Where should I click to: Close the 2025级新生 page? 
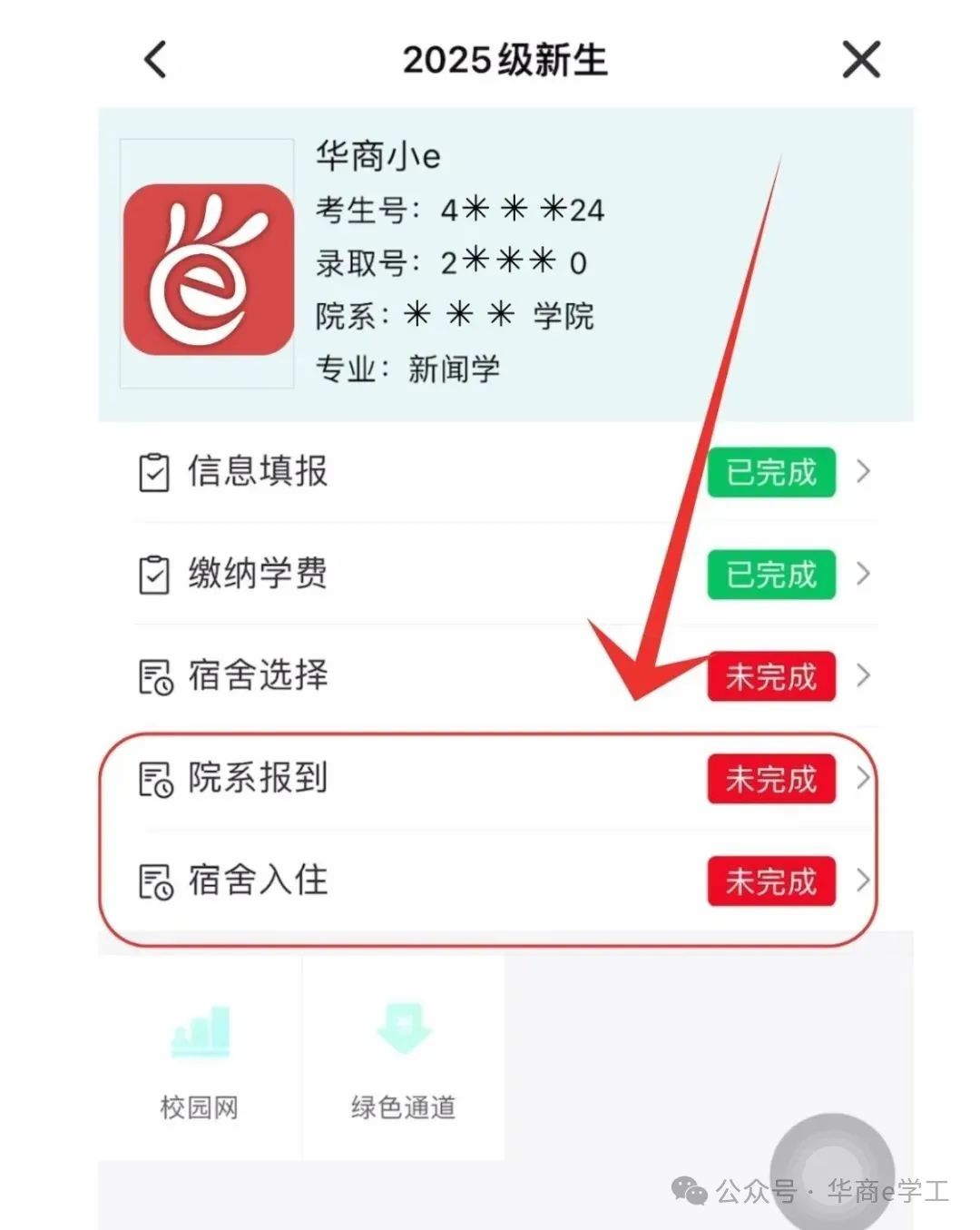(x=860, y=60)
